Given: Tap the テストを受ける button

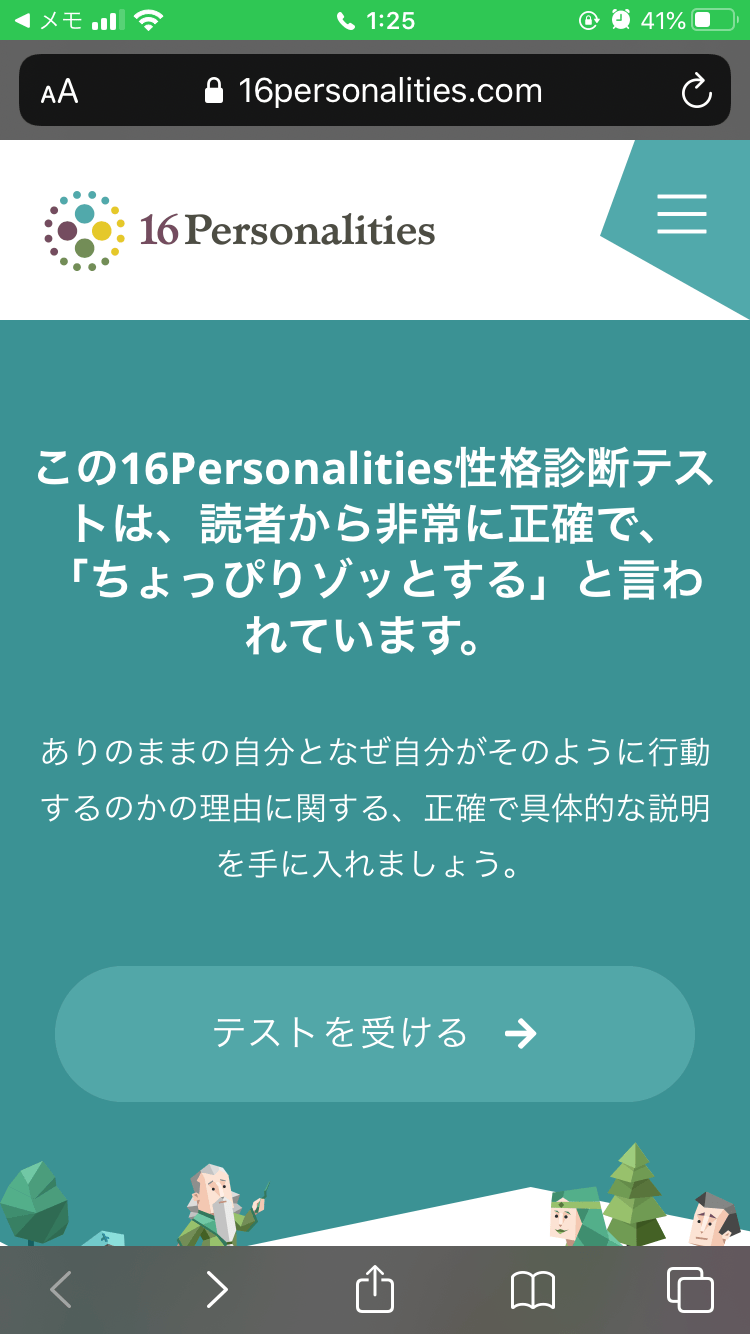Looking at the screenshot, I should [x=375, y=1033].
